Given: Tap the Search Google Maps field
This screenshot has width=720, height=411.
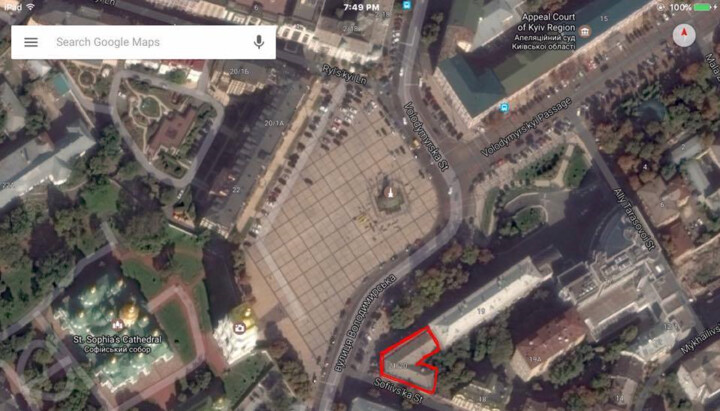Looking at the screenshot, I should click(x=140, y=42).
